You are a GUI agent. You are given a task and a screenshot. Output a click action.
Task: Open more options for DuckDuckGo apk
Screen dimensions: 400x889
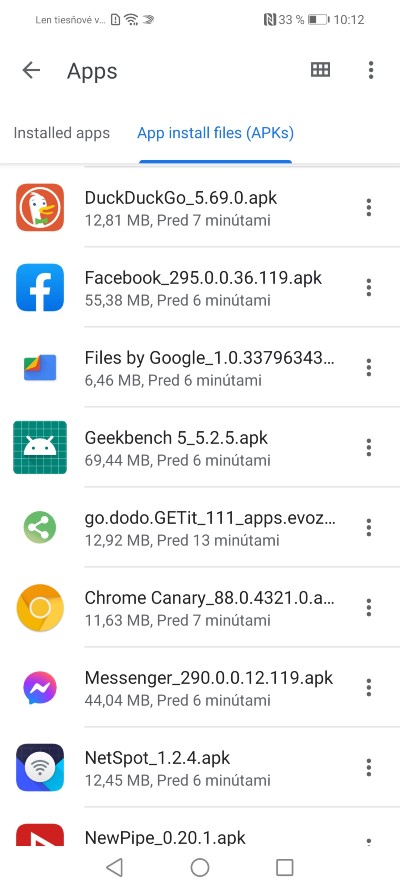click(x=369, y=208)
